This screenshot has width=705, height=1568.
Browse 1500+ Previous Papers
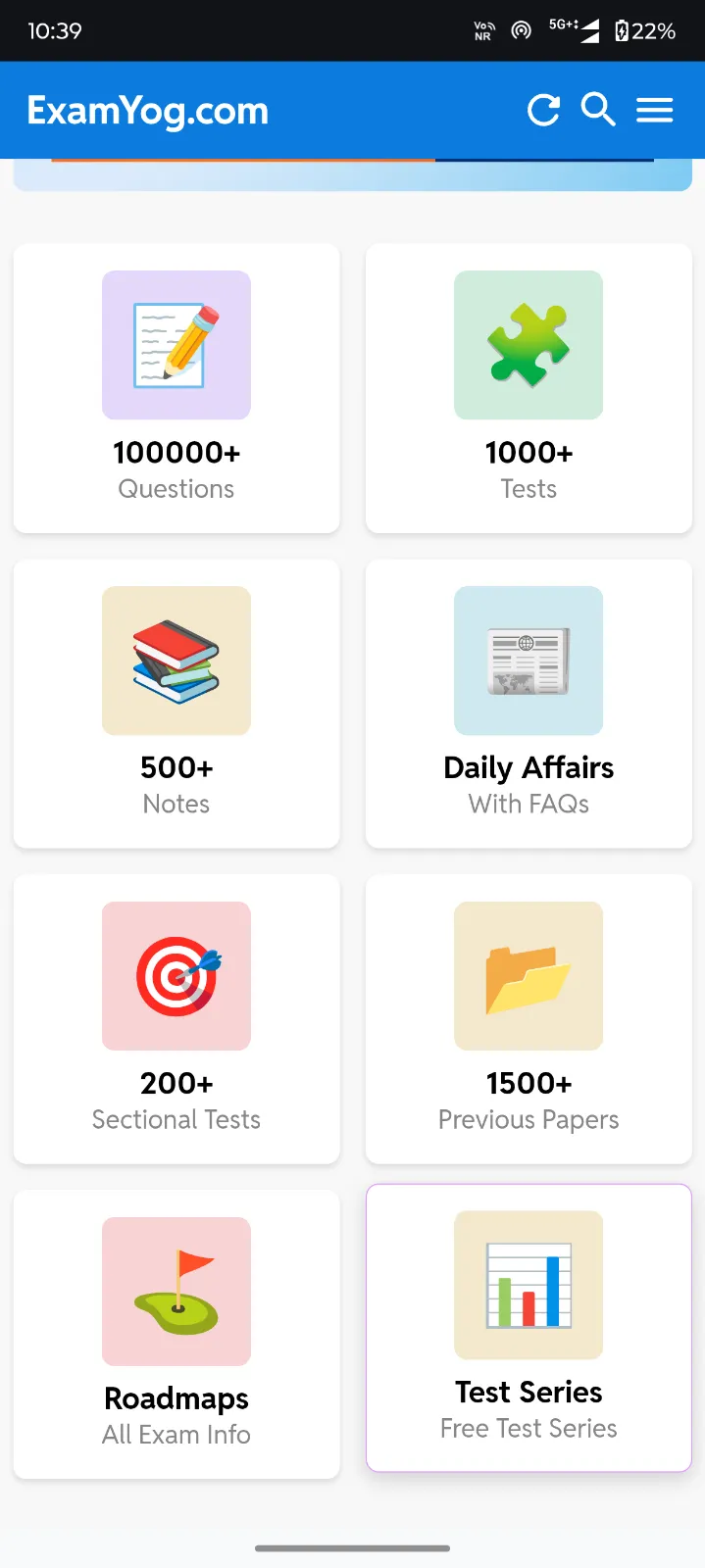529,1019
